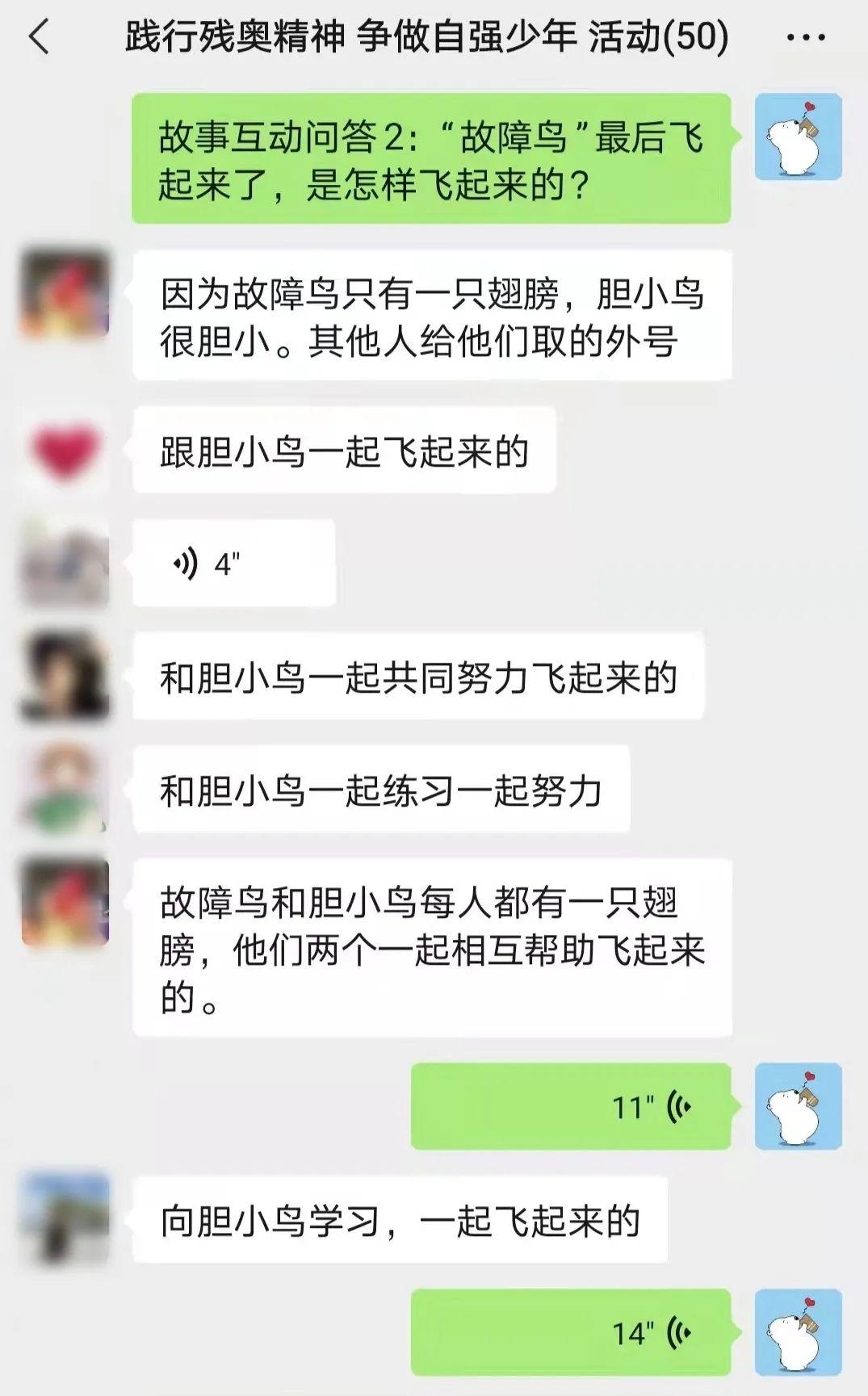Play the 4-second voice message
This screenshot has width=868, height=1396.
233,563
